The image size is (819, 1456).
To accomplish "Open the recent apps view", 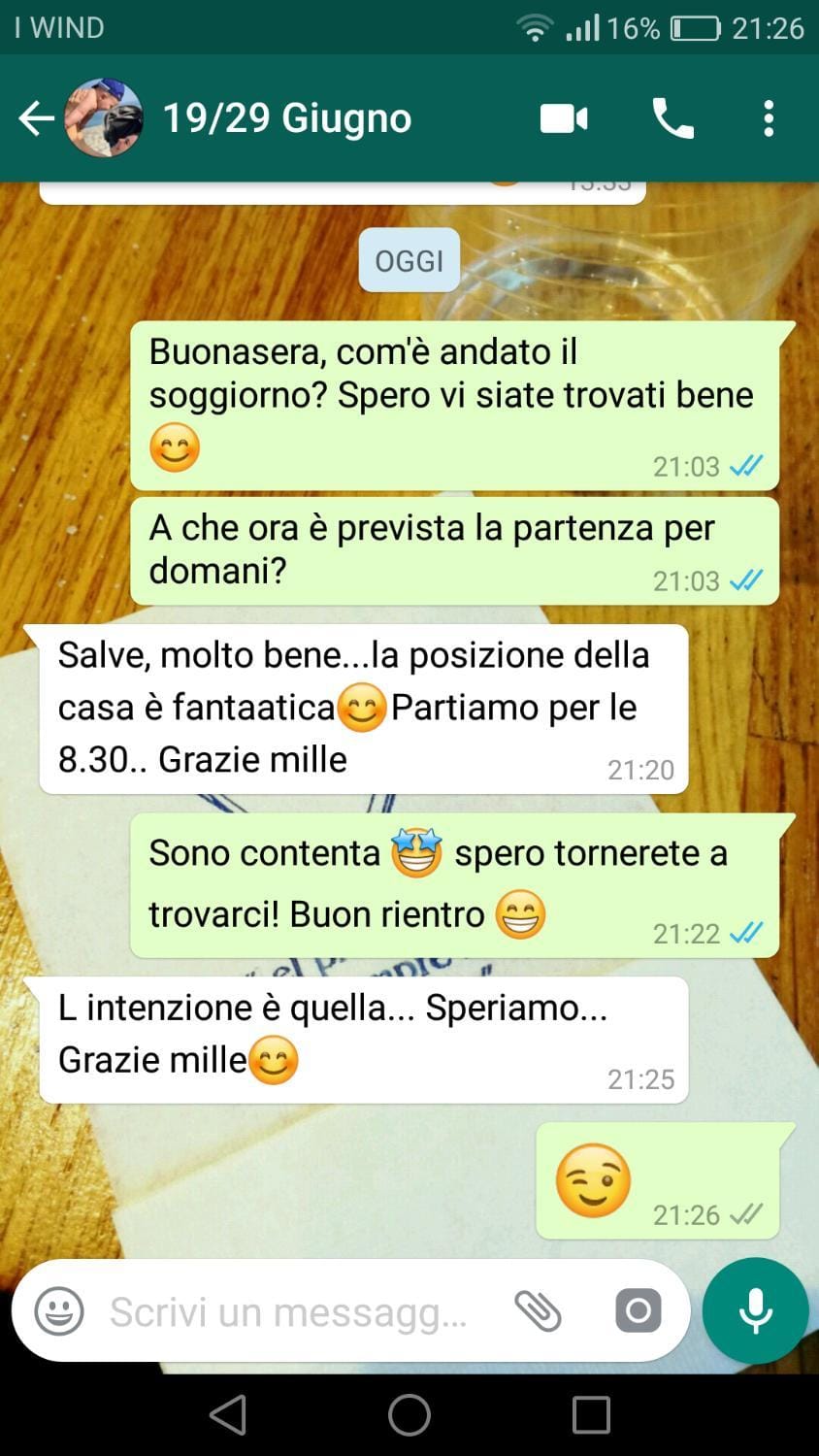I will click(x=591, y=1414).
